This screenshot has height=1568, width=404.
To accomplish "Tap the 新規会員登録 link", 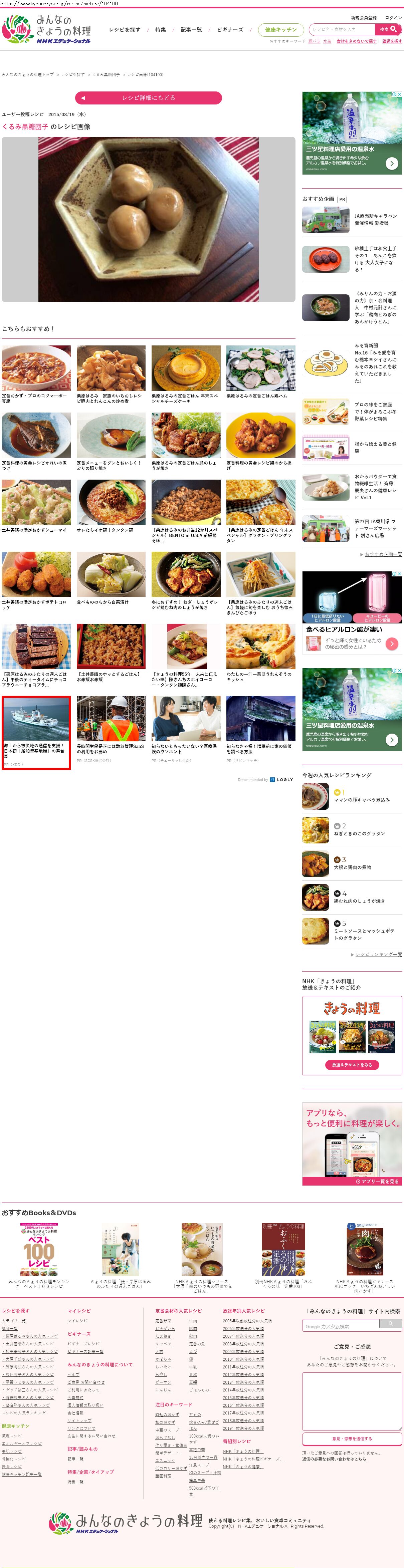I will (363, 18).
